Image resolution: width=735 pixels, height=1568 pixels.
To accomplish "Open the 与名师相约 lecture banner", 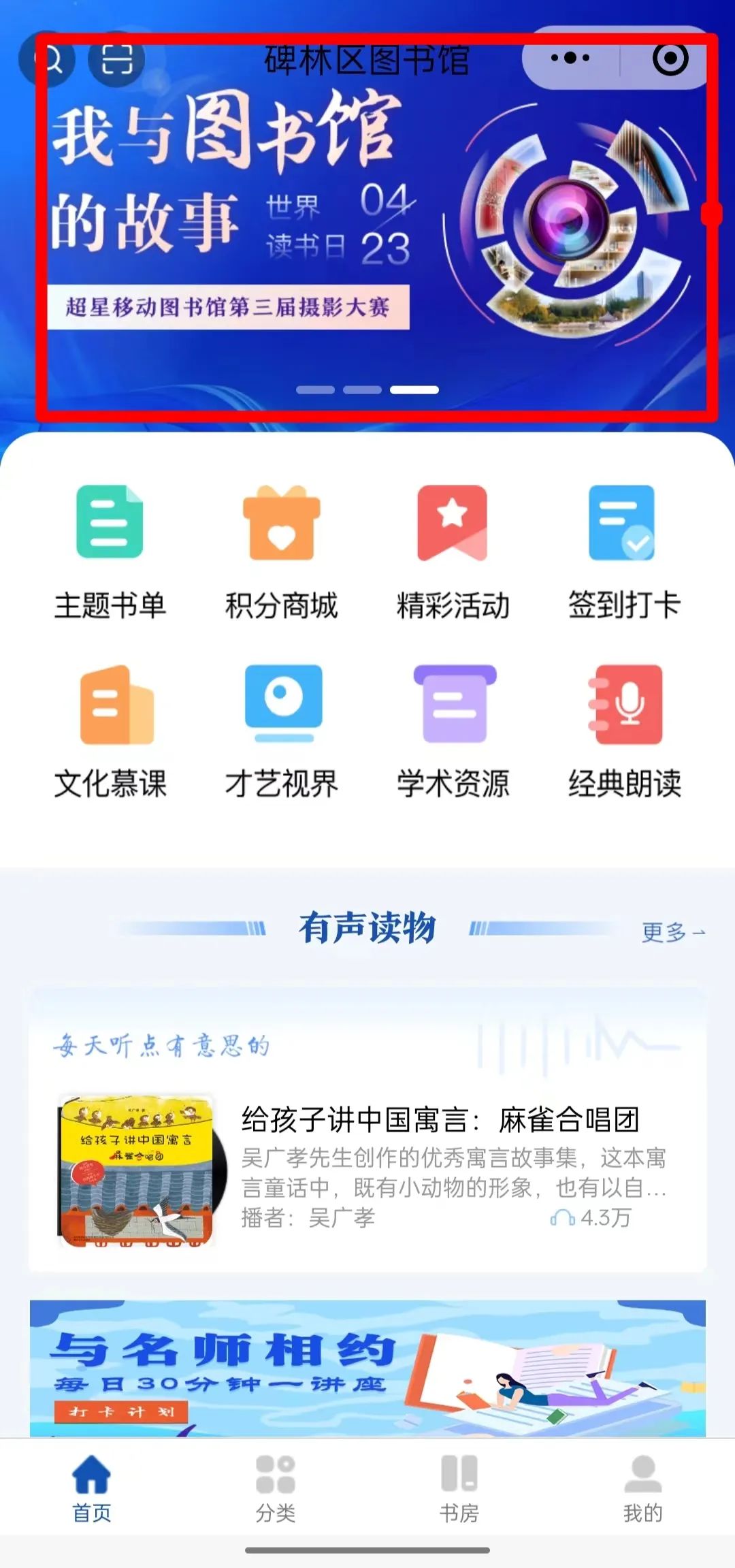I will pyautogui.click(x=367, y=1369).
